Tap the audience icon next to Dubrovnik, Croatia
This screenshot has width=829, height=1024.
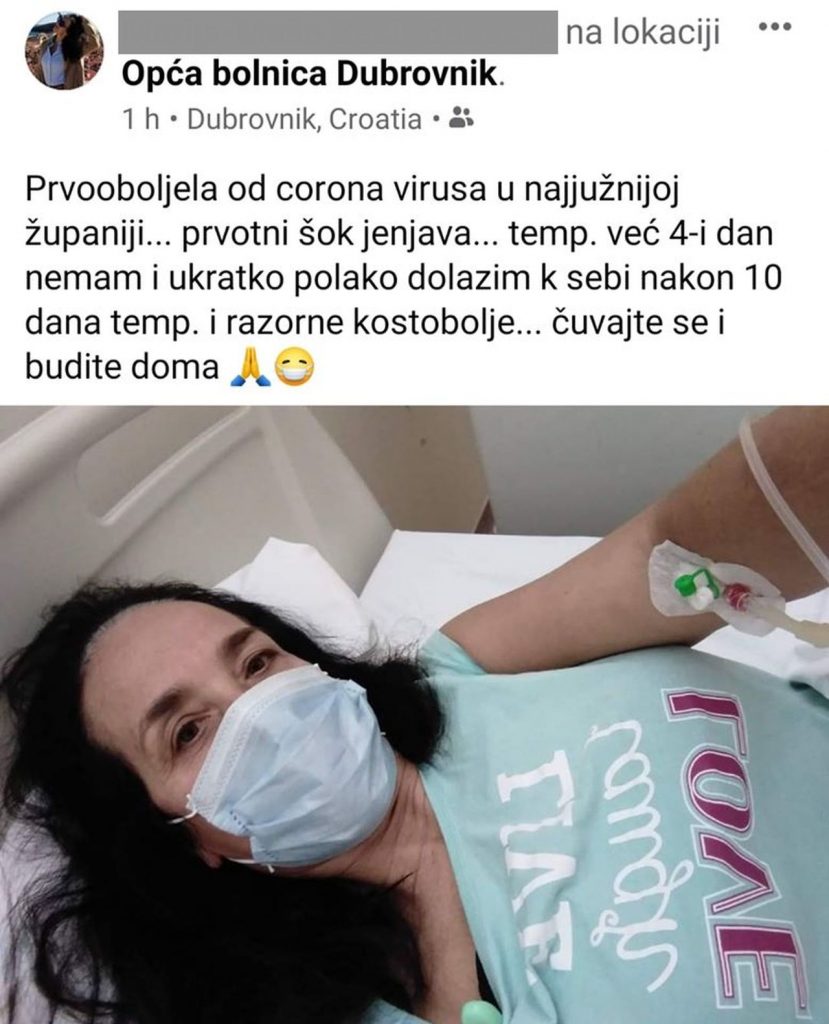pyautogui.click(x=461, y=120)
